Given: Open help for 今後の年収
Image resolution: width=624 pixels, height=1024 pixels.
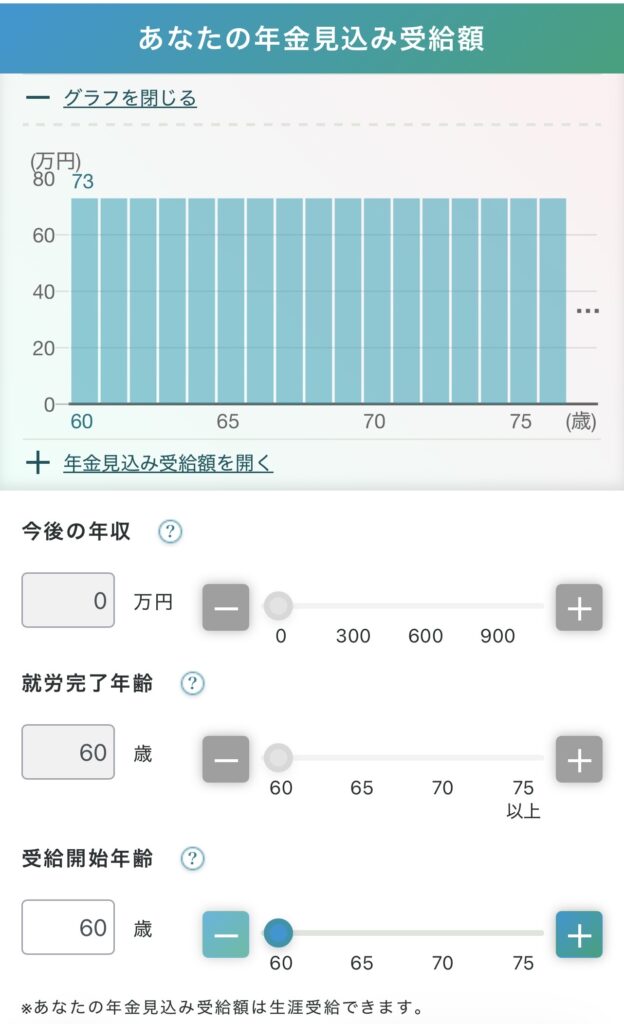Looking at the screenshot, I should 170,532.
